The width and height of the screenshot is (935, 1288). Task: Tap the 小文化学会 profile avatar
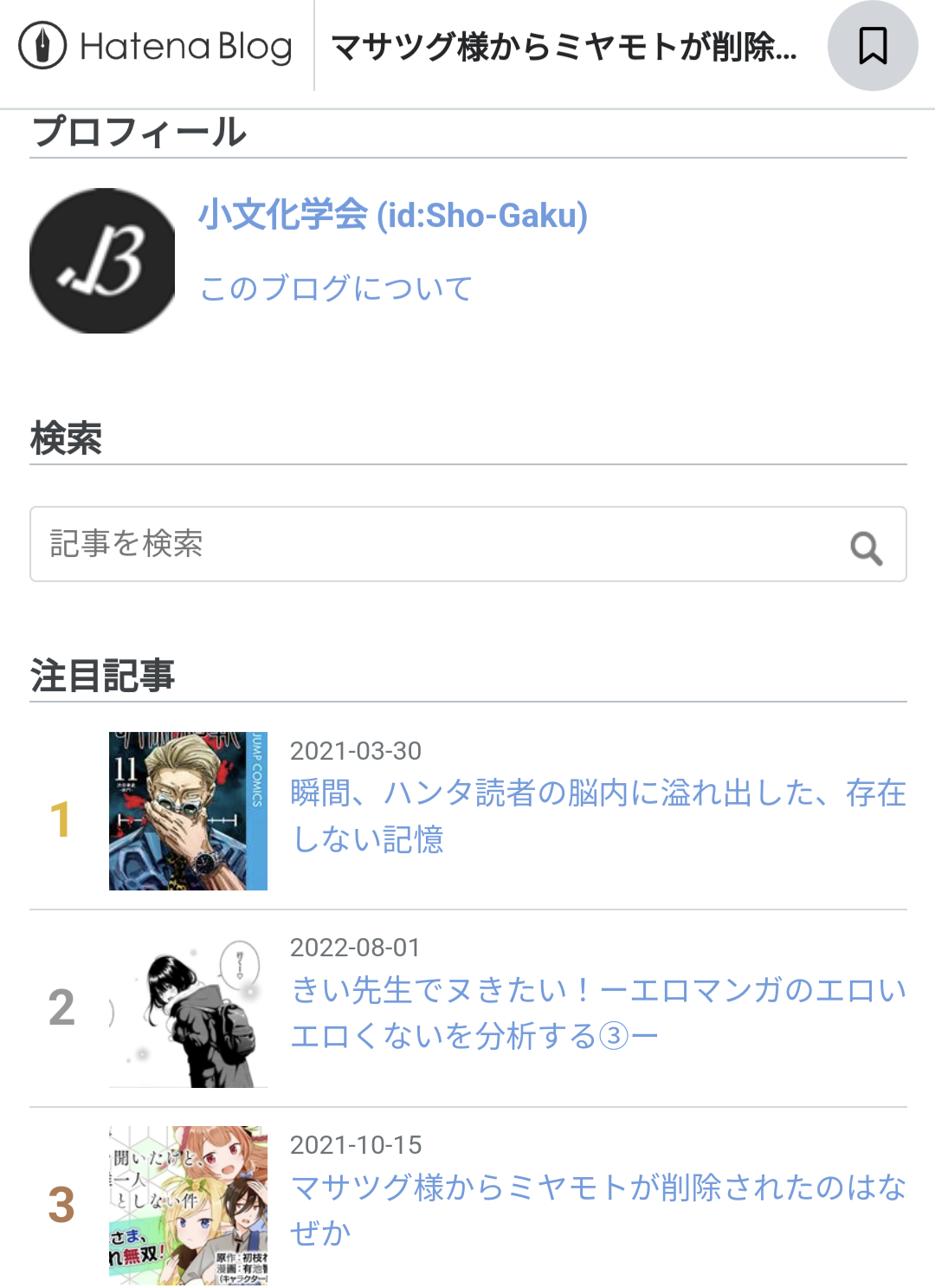(x=102, y=261)
